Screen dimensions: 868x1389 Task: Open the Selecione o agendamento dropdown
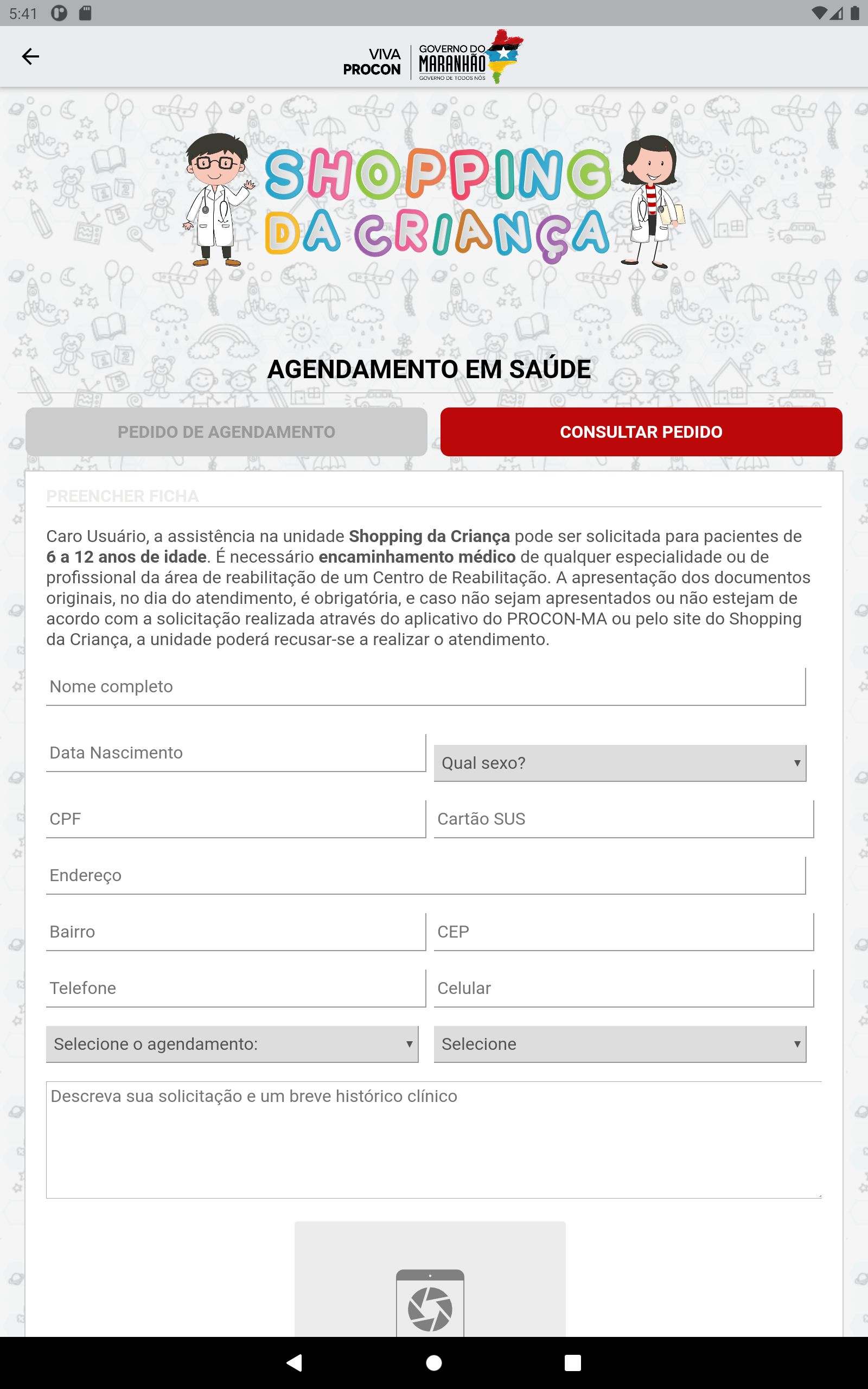click(x=232, y=1044)
